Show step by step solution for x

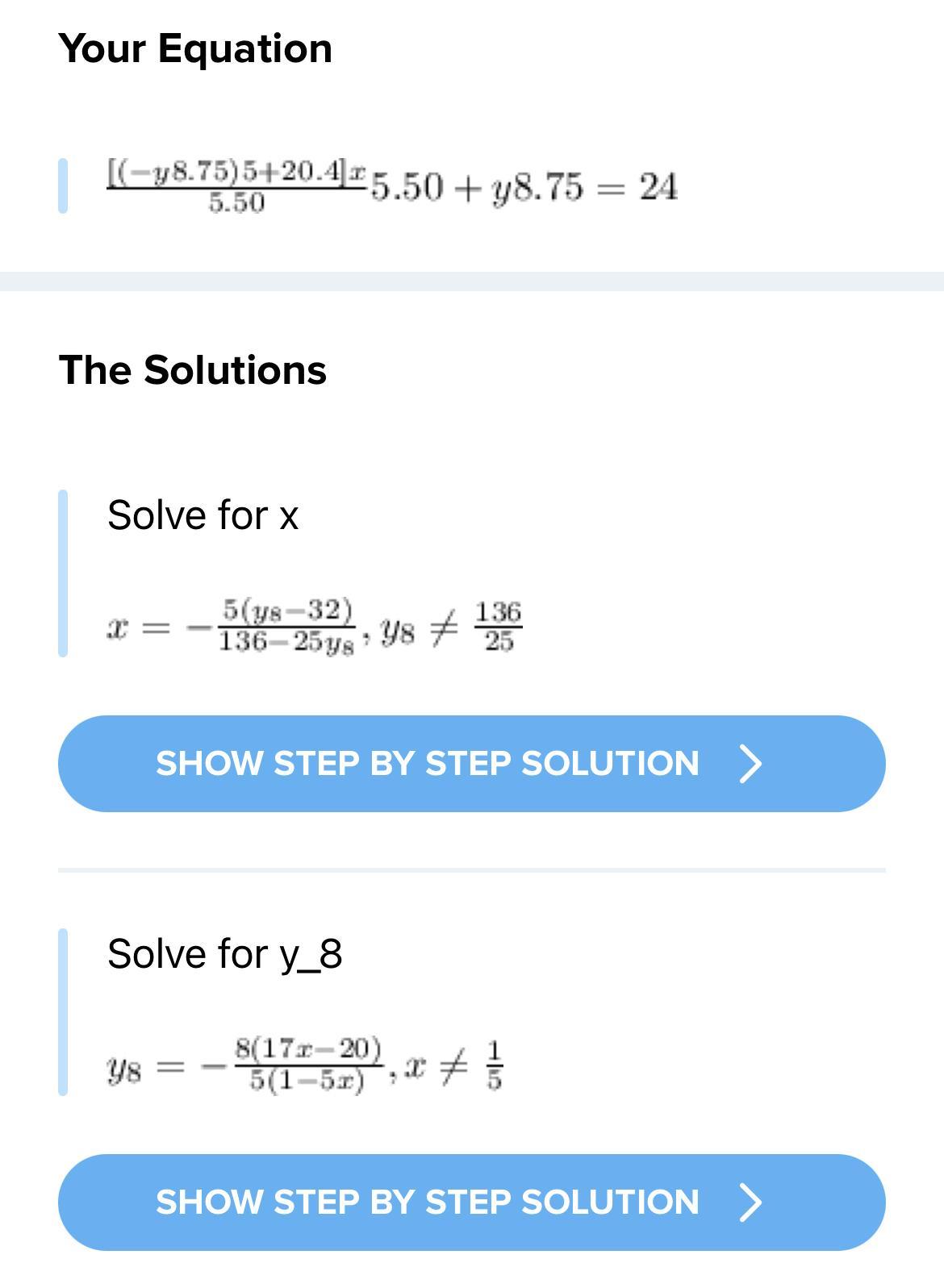(x=472, y=763)
